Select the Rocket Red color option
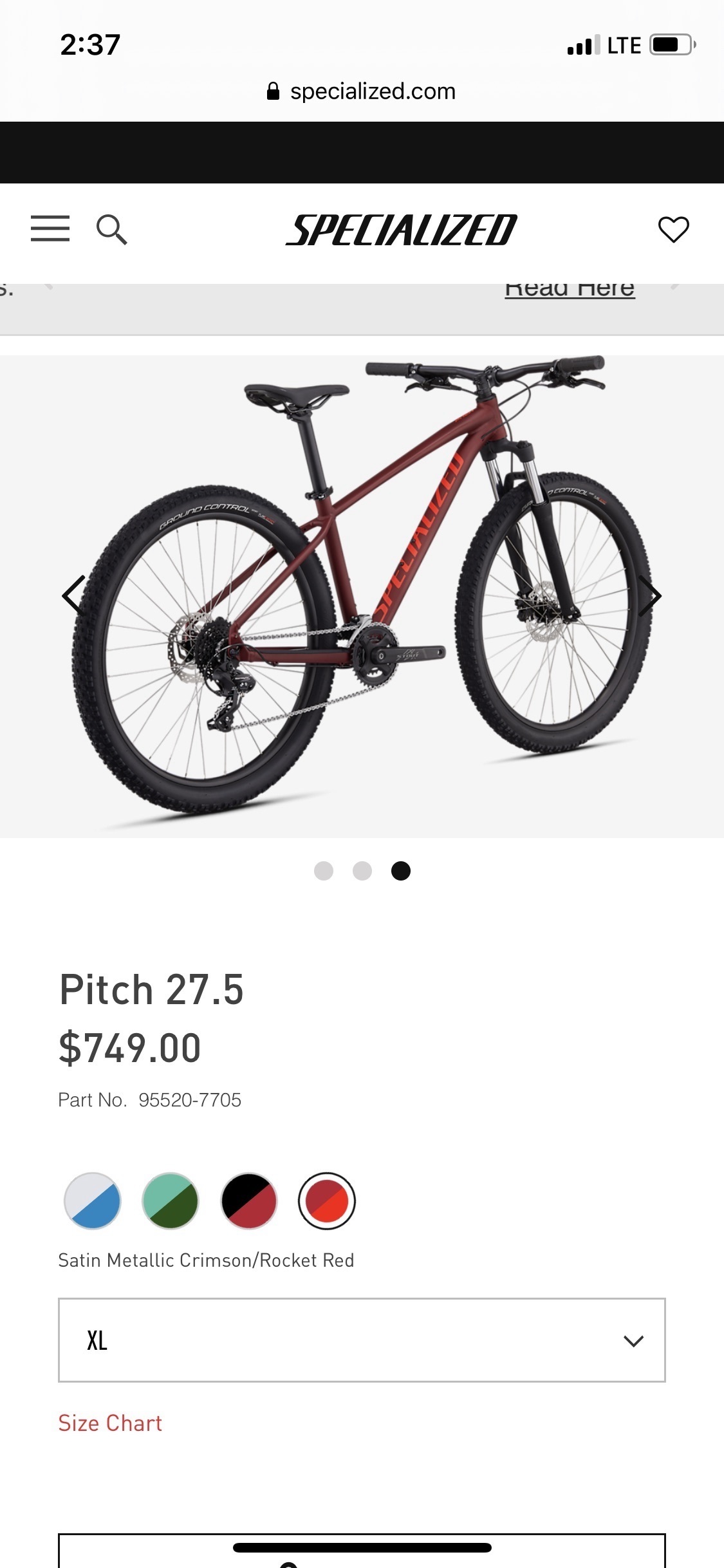Viewport: 724px width, 1568px height. [328, 1201]
